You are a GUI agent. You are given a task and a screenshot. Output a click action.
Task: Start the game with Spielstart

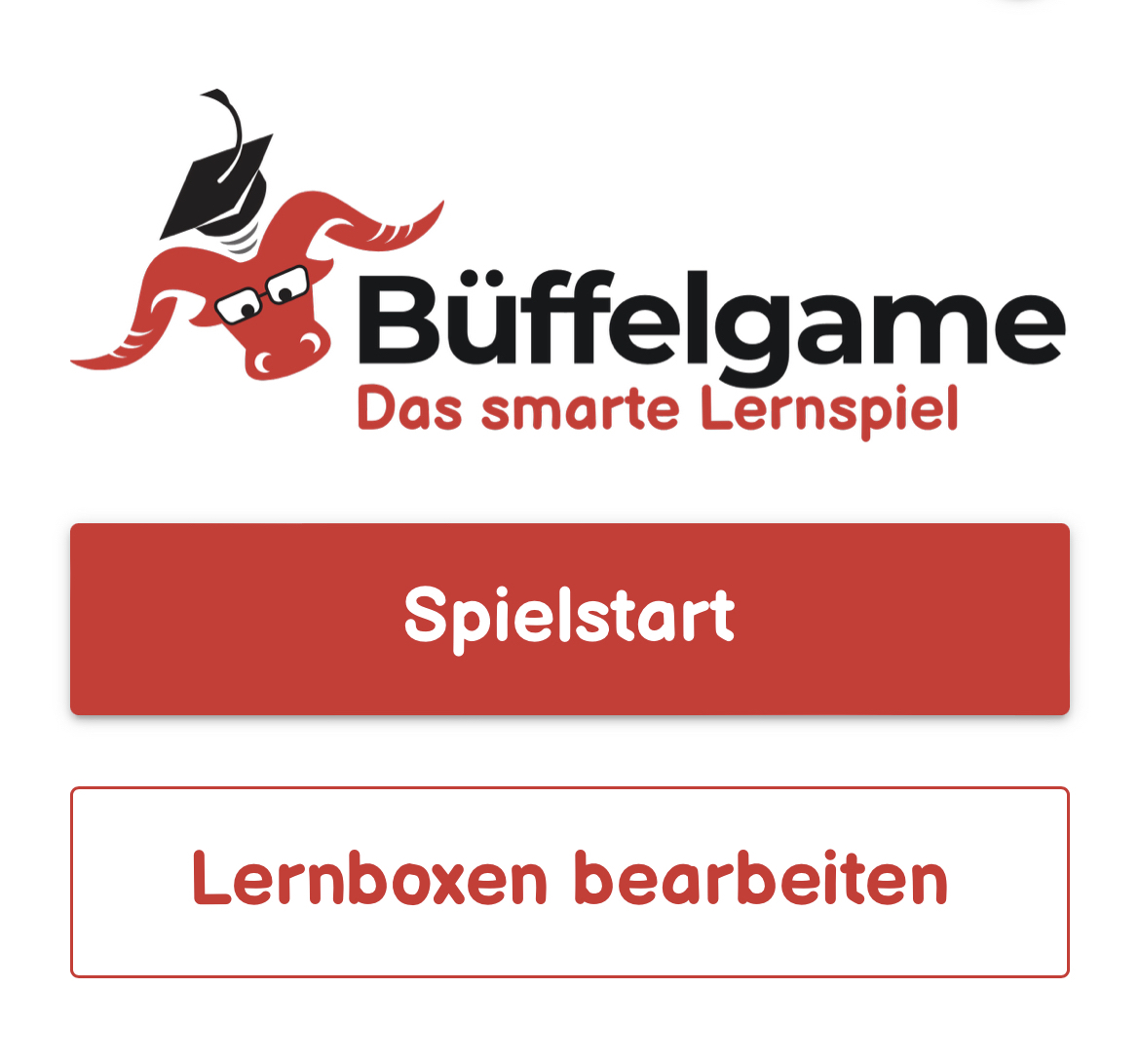click(570, 619)
